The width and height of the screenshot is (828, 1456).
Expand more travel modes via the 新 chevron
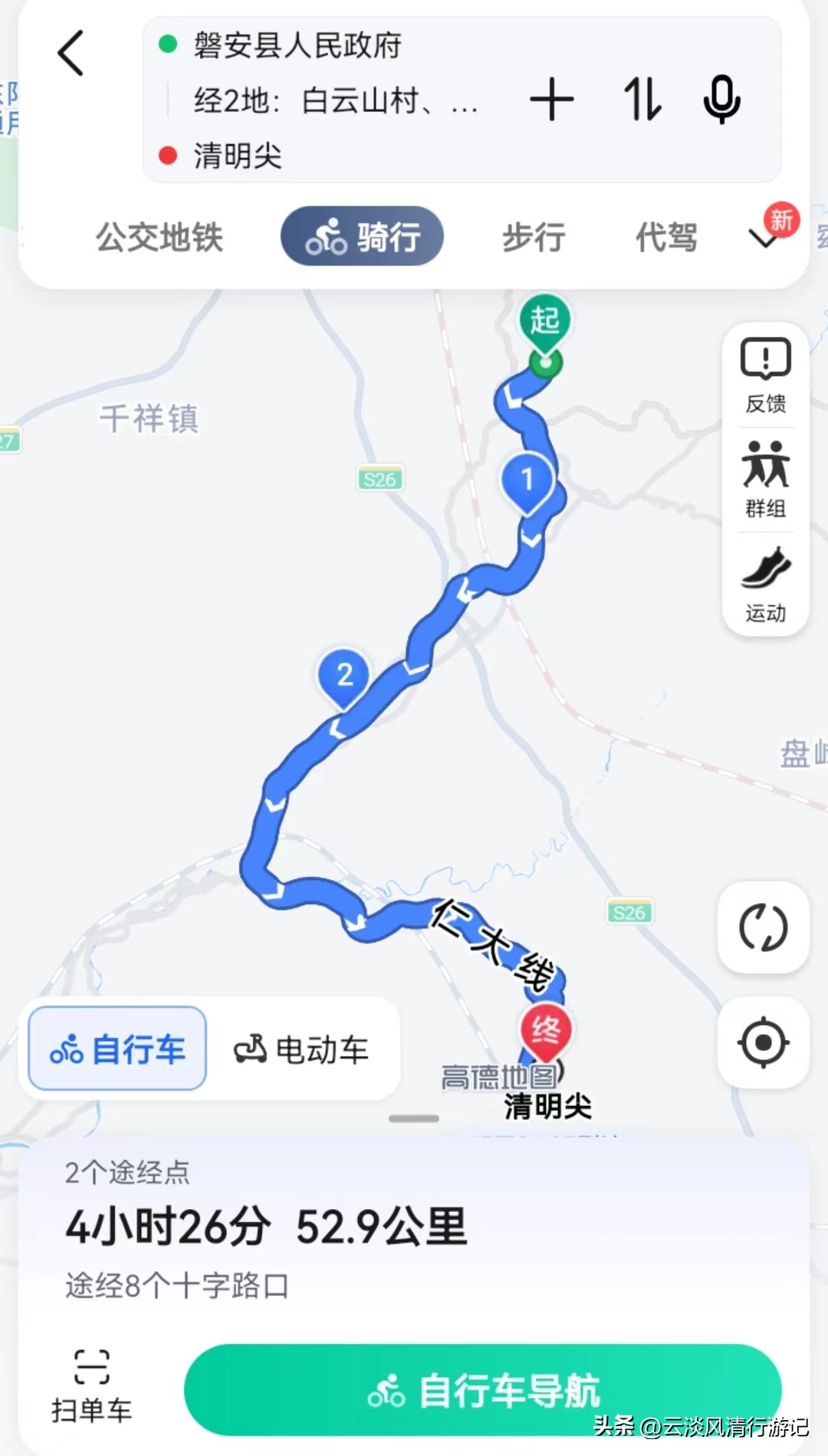[763, 238]
